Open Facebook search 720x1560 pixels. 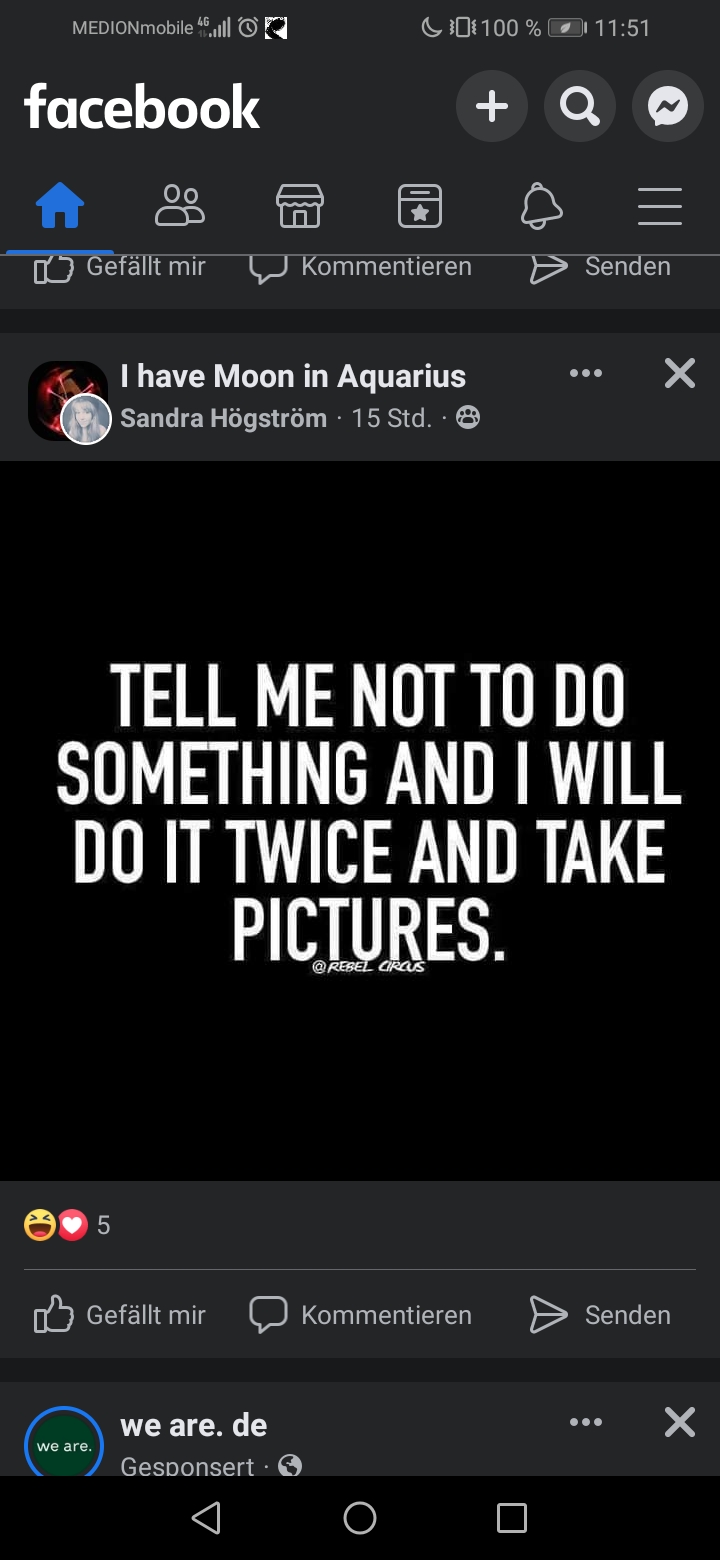(x=579, y=106)
